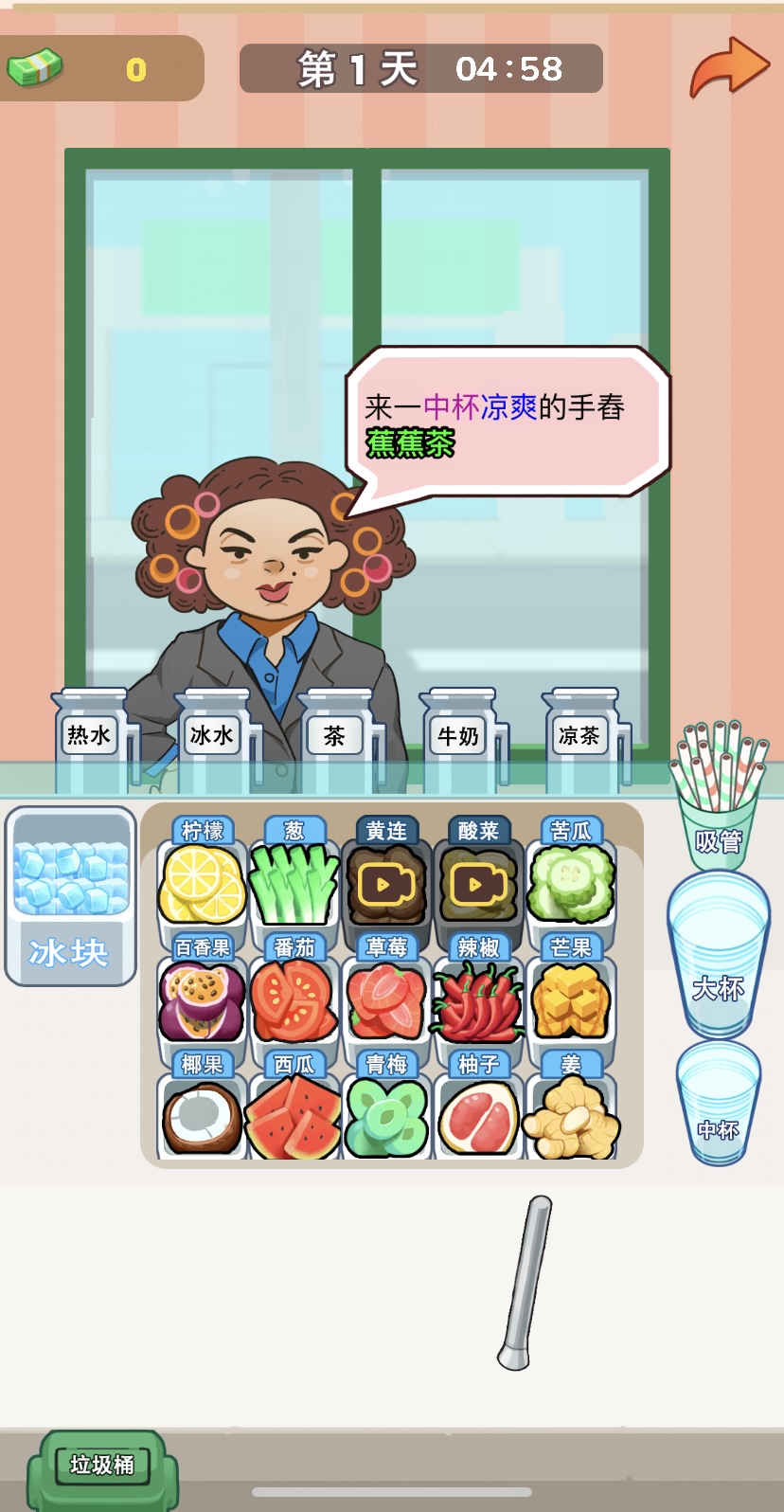The image size is (784, 1512).
Task: Select the 冰水 ice water jar
Action: pyautogui.click(x=213, y=741)
